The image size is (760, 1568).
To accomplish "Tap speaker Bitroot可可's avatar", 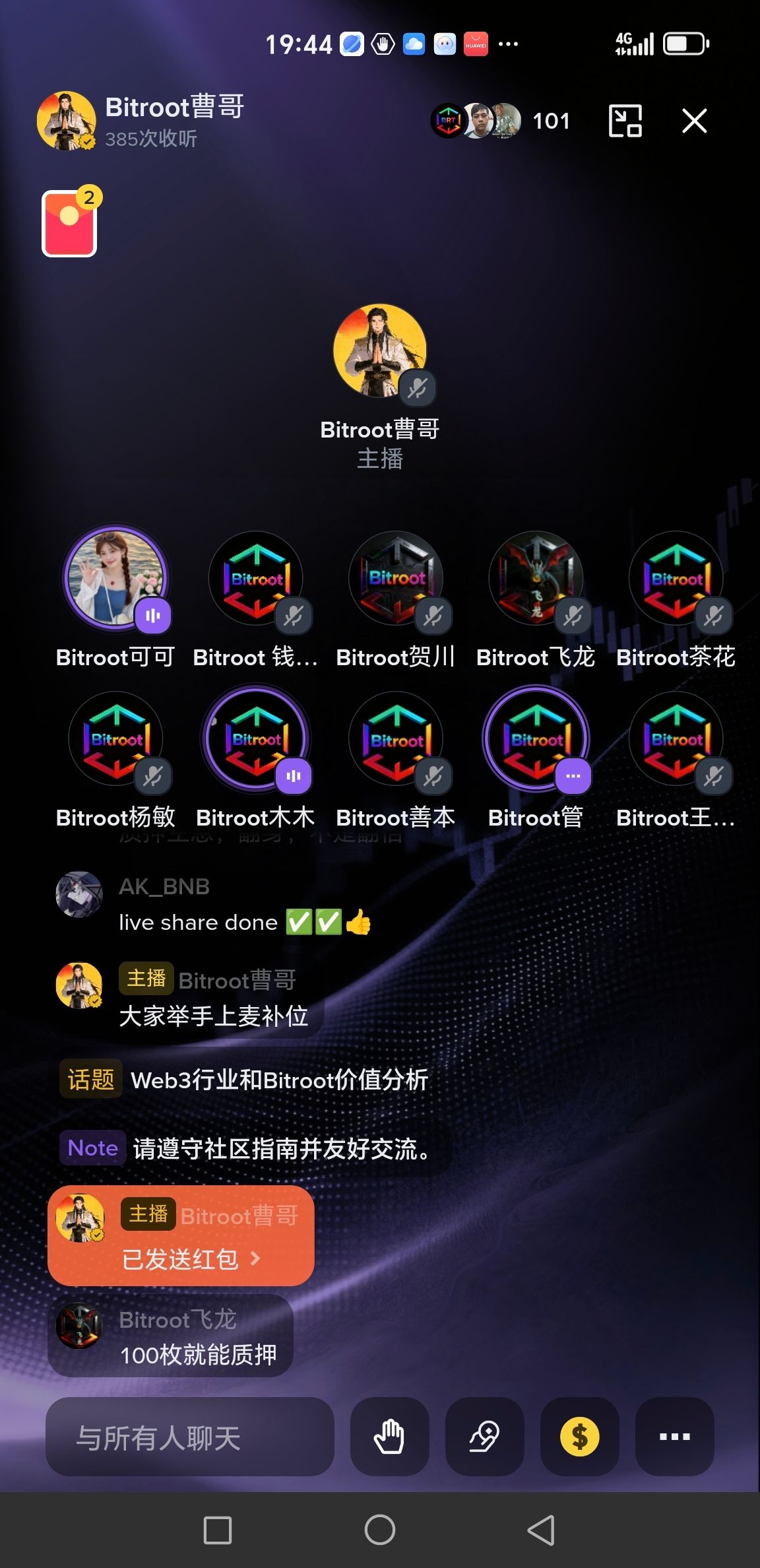I will click(x=116, y=579).
